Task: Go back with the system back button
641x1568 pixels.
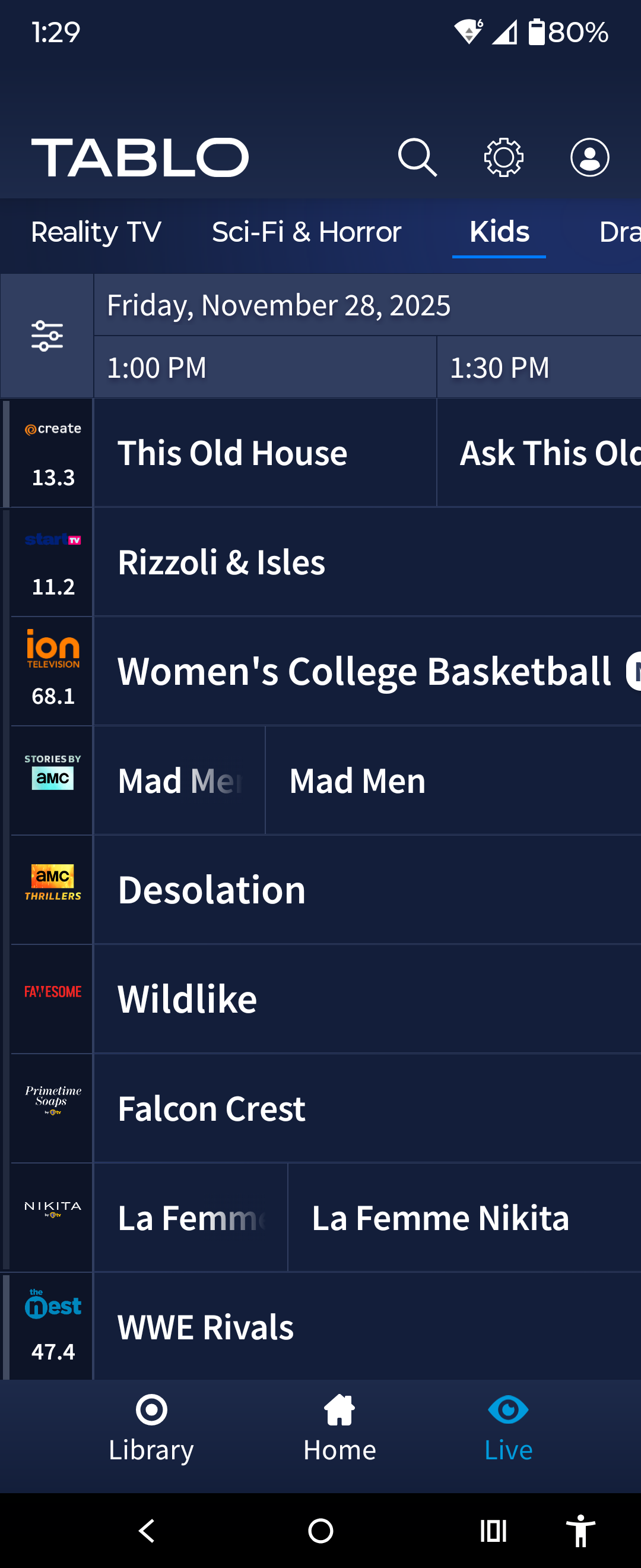Action: point(147,1530)
